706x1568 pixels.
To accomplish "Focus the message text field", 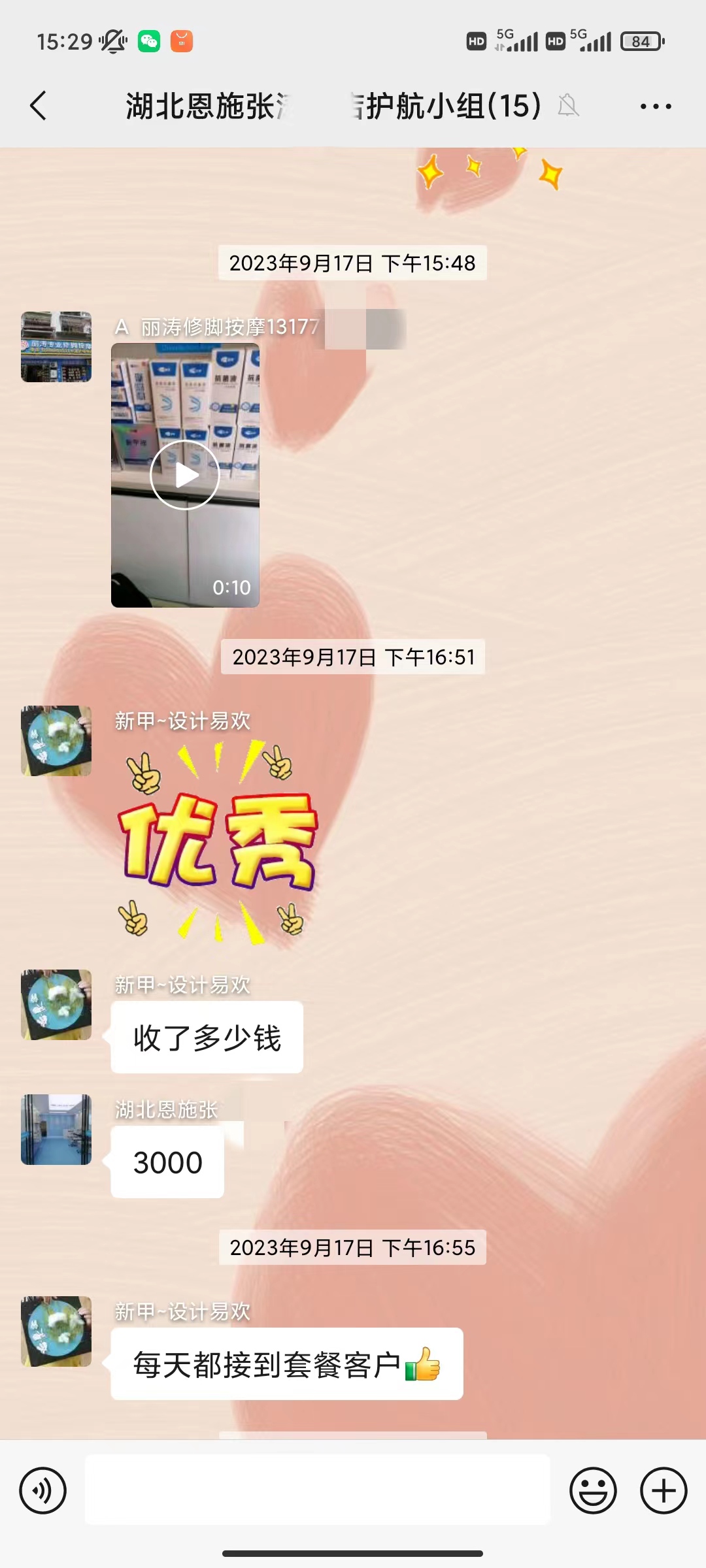I will tap(318, 1491).
